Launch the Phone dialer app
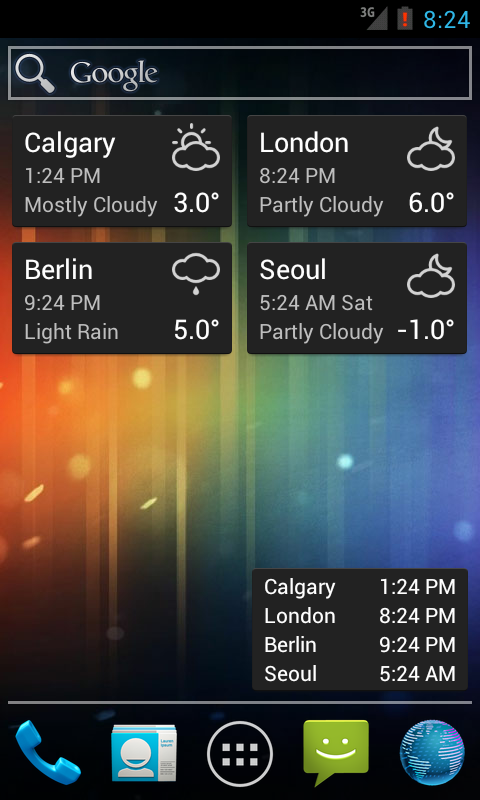The width and height of the screenshot is (480, 800). point(47,753)
